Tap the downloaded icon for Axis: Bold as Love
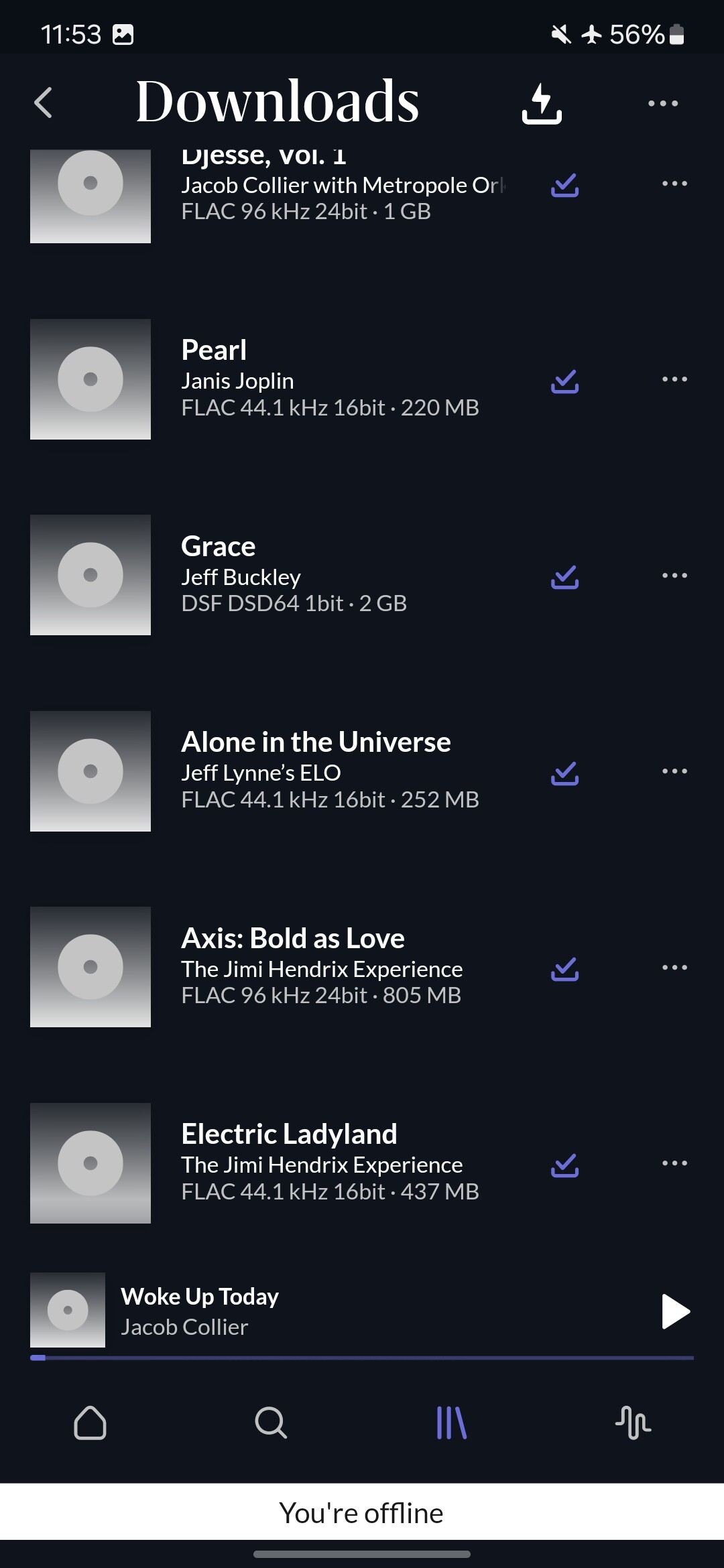 pos(564,968)
